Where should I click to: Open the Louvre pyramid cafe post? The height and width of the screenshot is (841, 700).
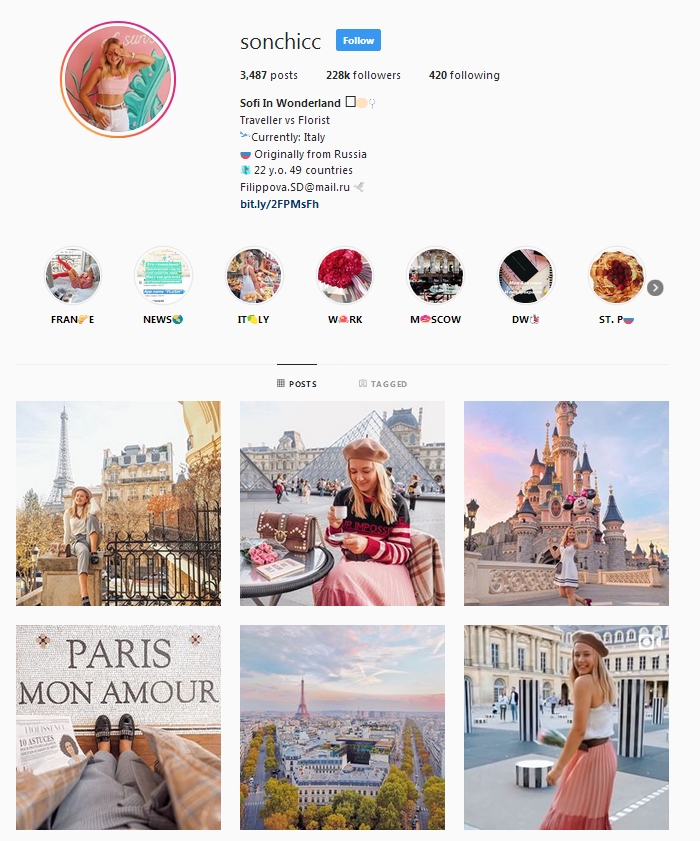[x=342, y=503]
